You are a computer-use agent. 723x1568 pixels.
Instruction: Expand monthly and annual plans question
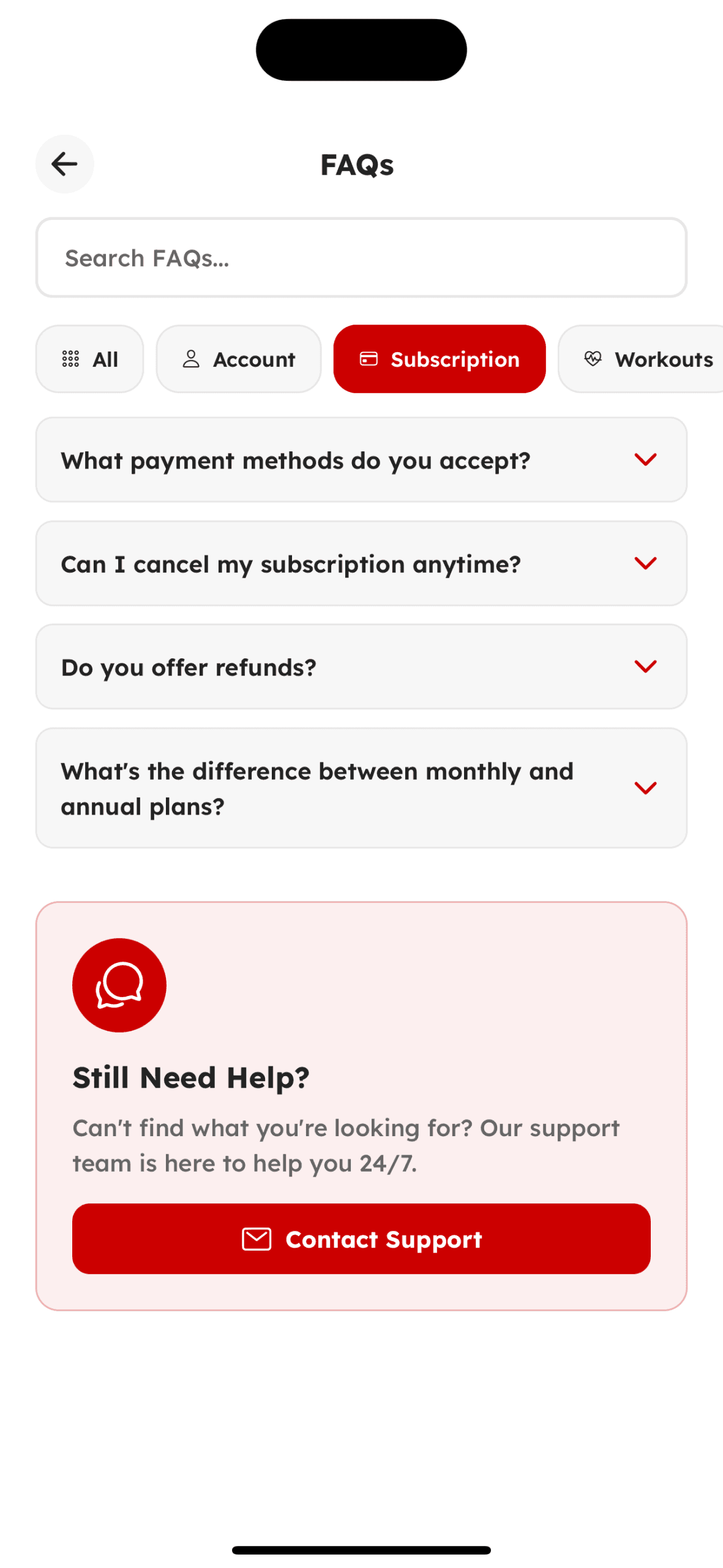(x=361, y=788)
